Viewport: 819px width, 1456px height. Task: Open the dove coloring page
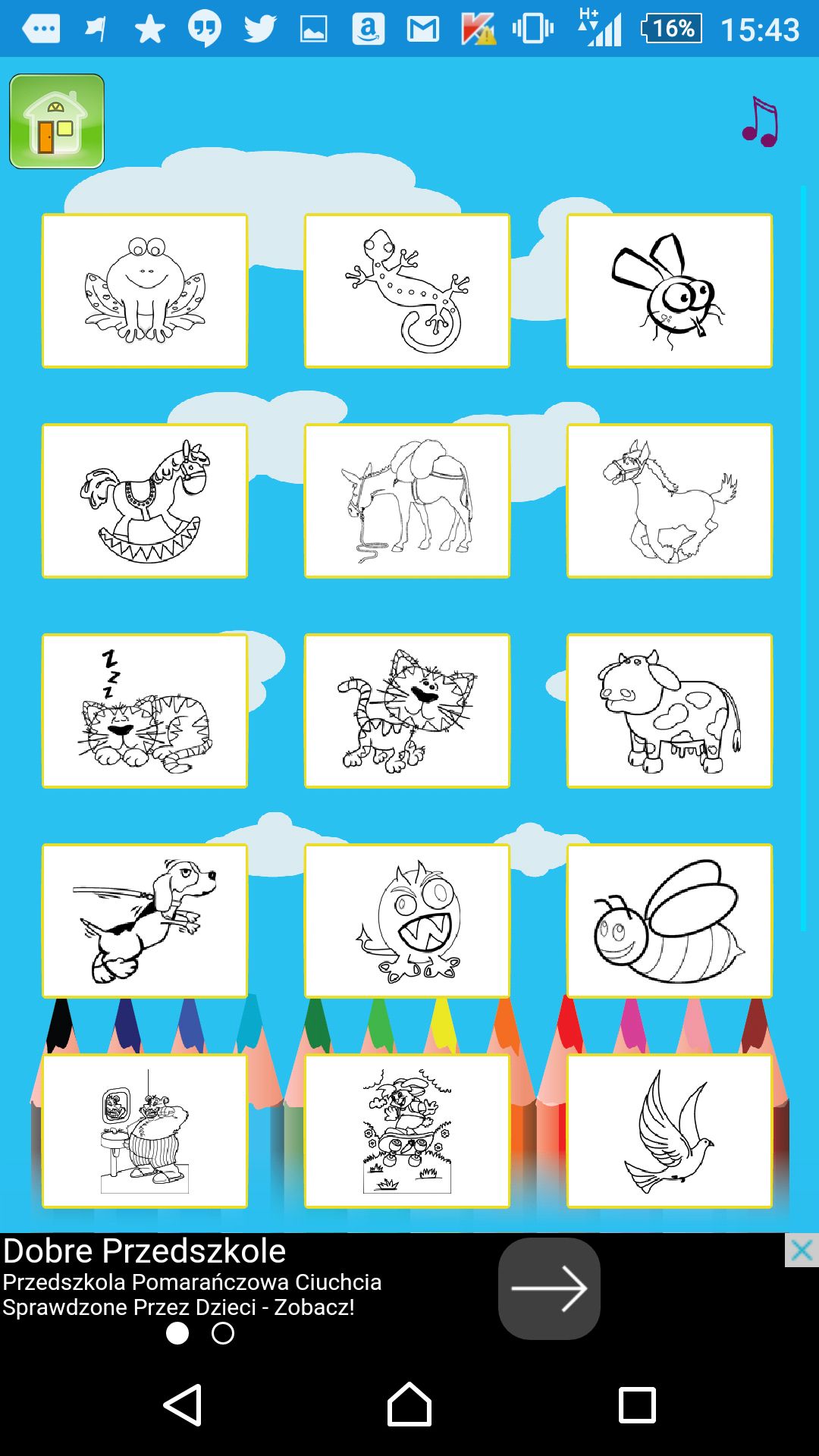670,1131
